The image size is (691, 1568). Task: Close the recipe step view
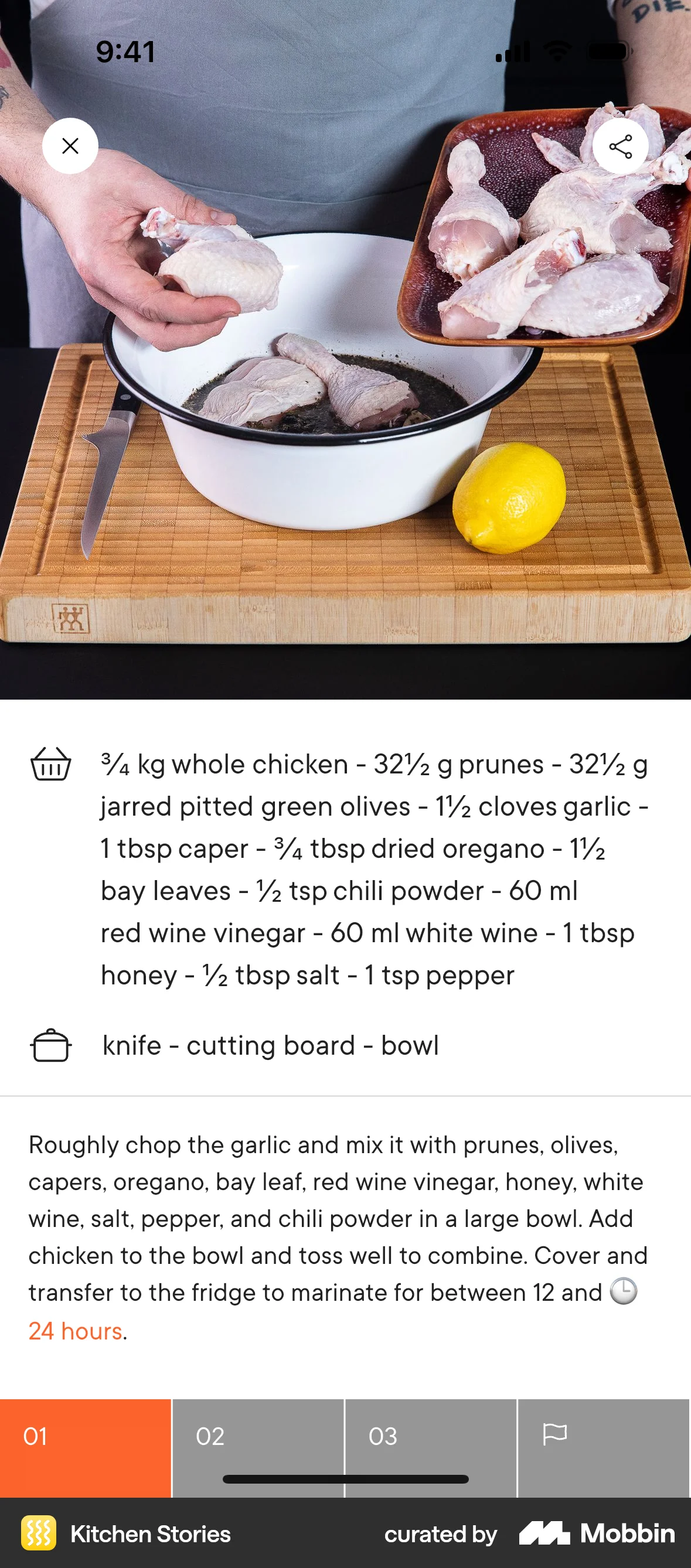click(x=70, y=146)
